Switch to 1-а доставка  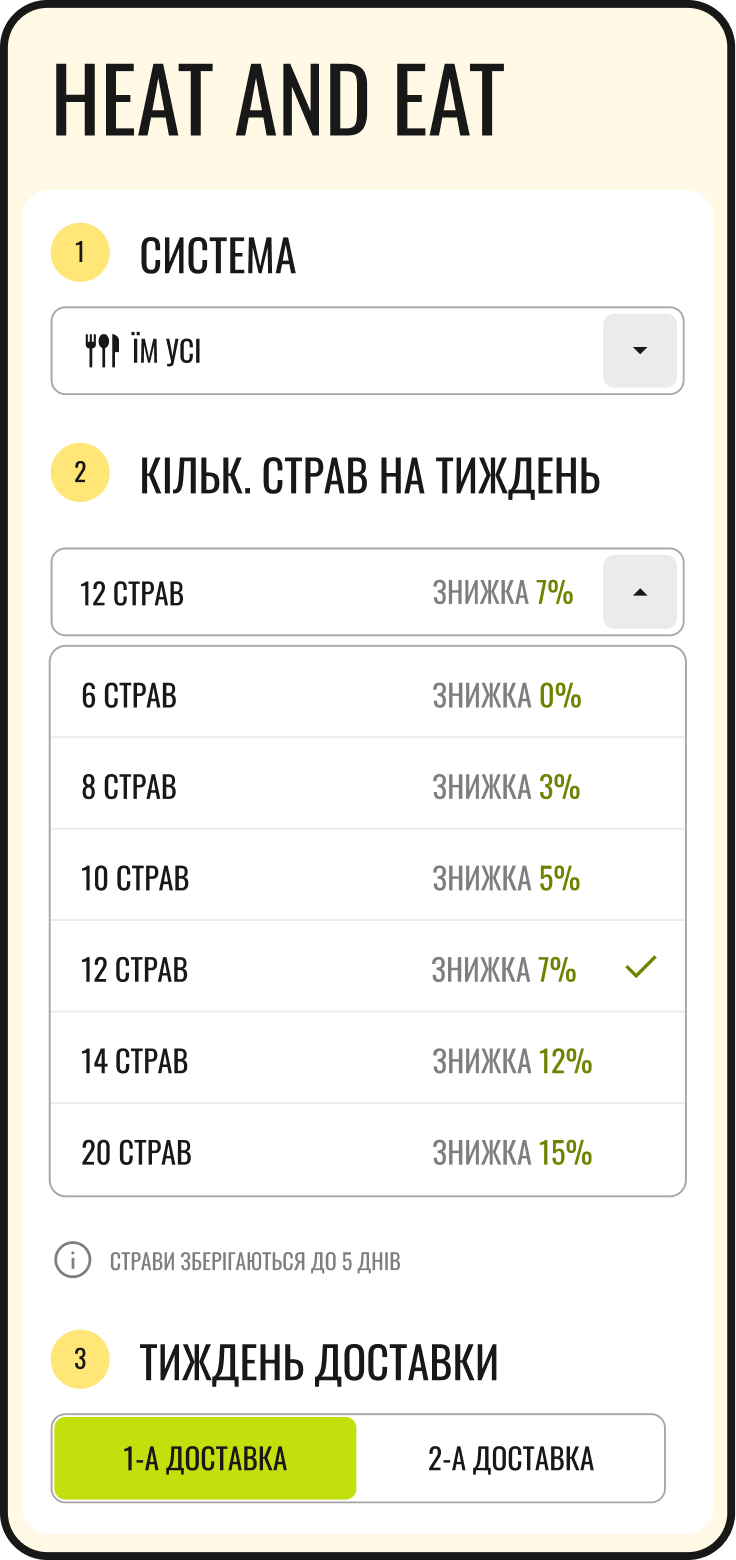205,1458
